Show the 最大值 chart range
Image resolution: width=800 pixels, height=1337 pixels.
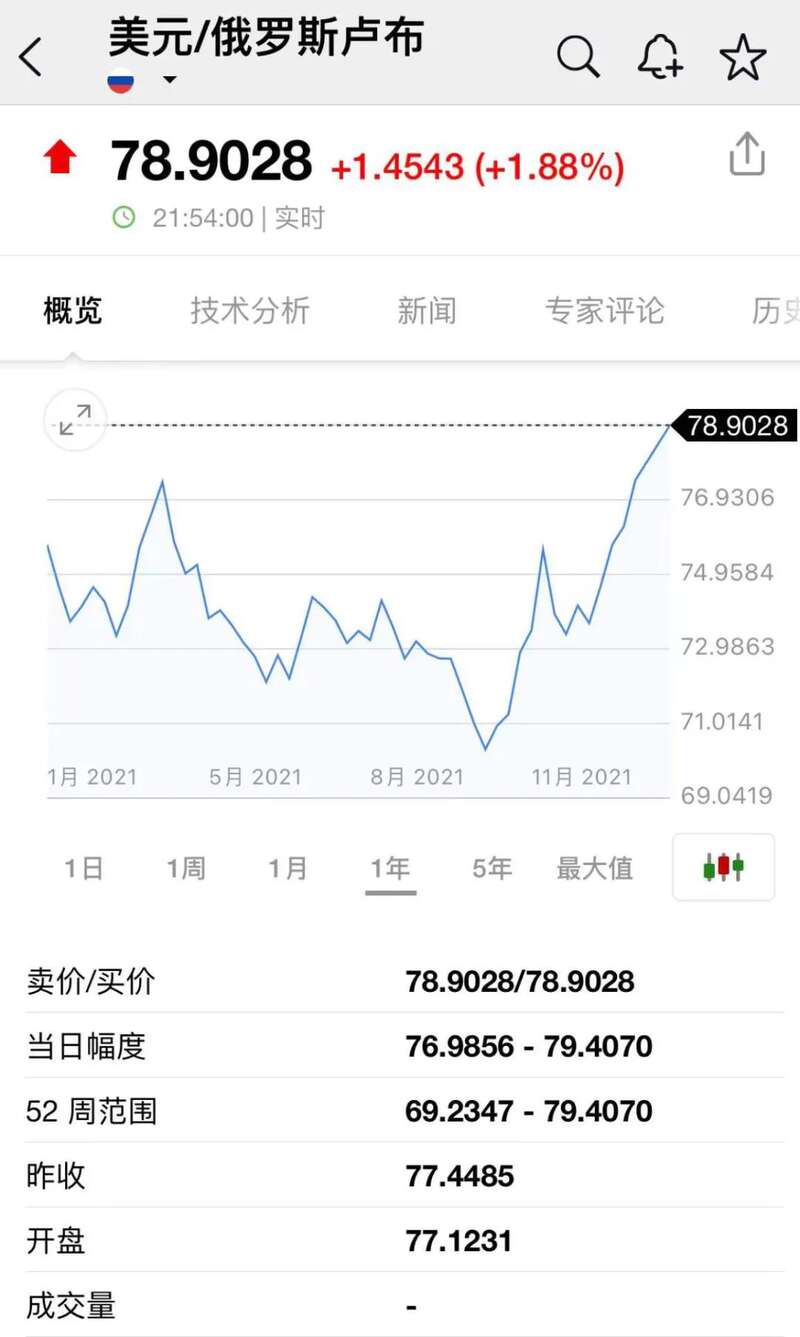[x=595, y=868]
